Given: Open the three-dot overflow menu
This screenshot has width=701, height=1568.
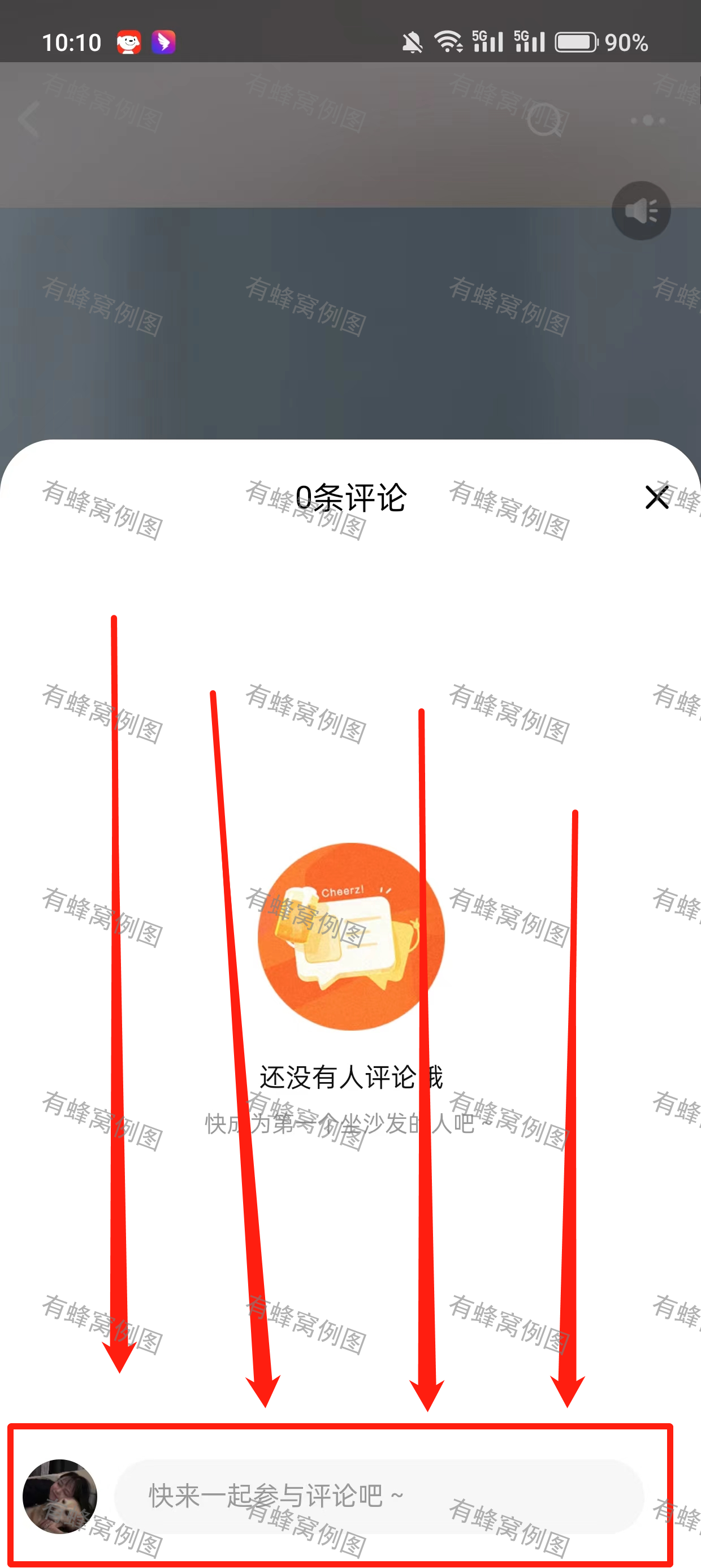Looking at the screenshot, I should click(x=647, y=120).
